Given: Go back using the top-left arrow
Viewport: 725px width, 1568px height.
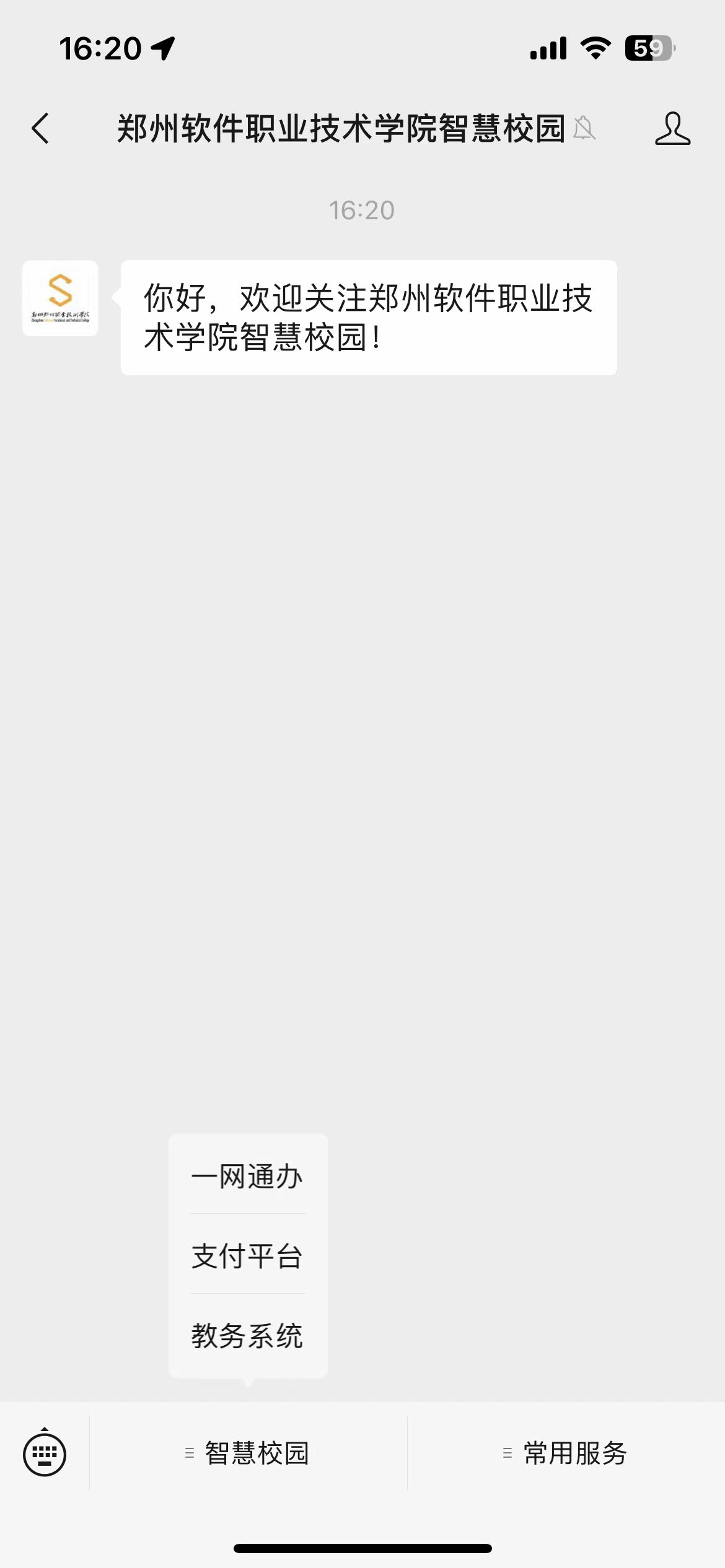Looking at the screenshot, I should [41, 129].
